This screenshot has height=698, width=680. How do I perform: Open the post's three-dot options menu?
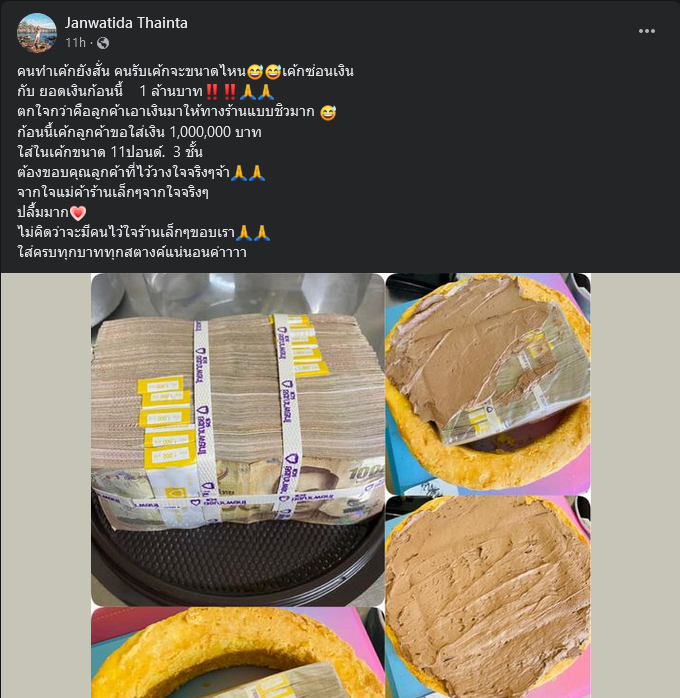(647, 31)
